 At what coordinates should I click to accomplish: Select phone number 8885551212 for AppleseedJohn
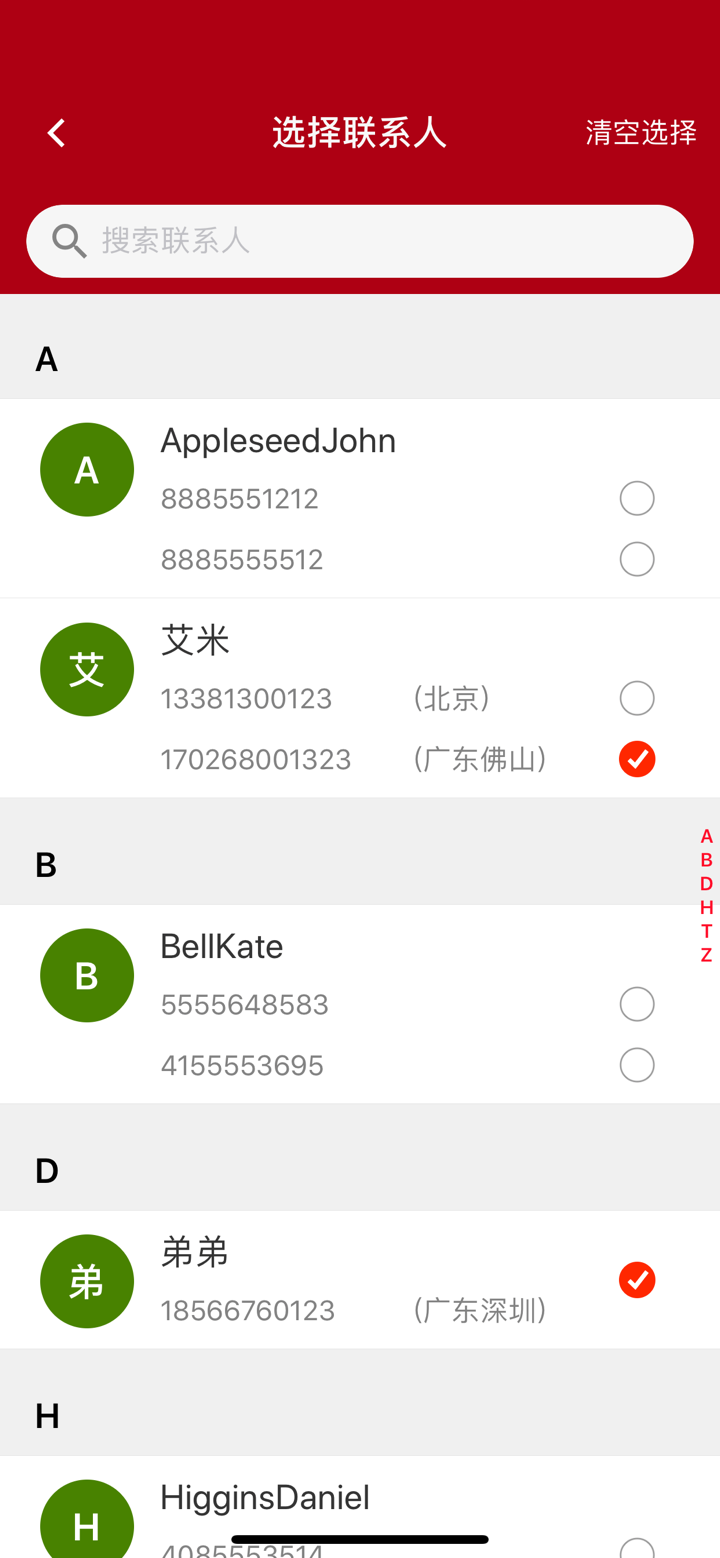[637, 497]
